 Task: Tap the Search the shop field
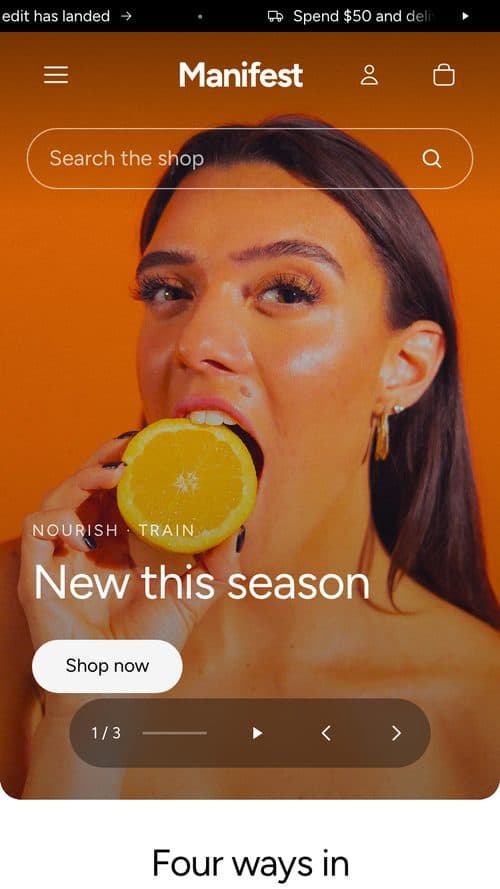(x=249, y=159)
